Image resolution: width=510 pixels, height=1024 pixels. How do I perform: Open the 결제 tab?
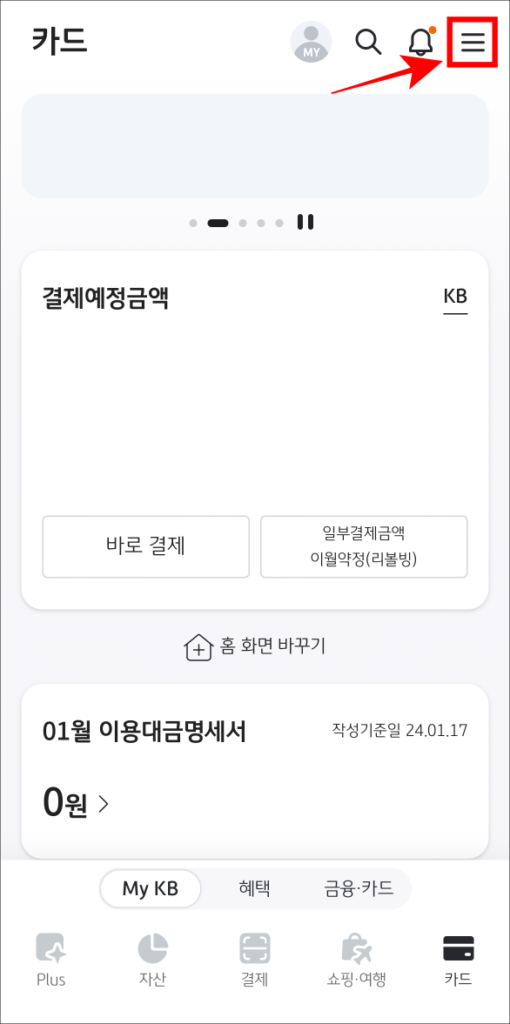(x=255, y=959)
